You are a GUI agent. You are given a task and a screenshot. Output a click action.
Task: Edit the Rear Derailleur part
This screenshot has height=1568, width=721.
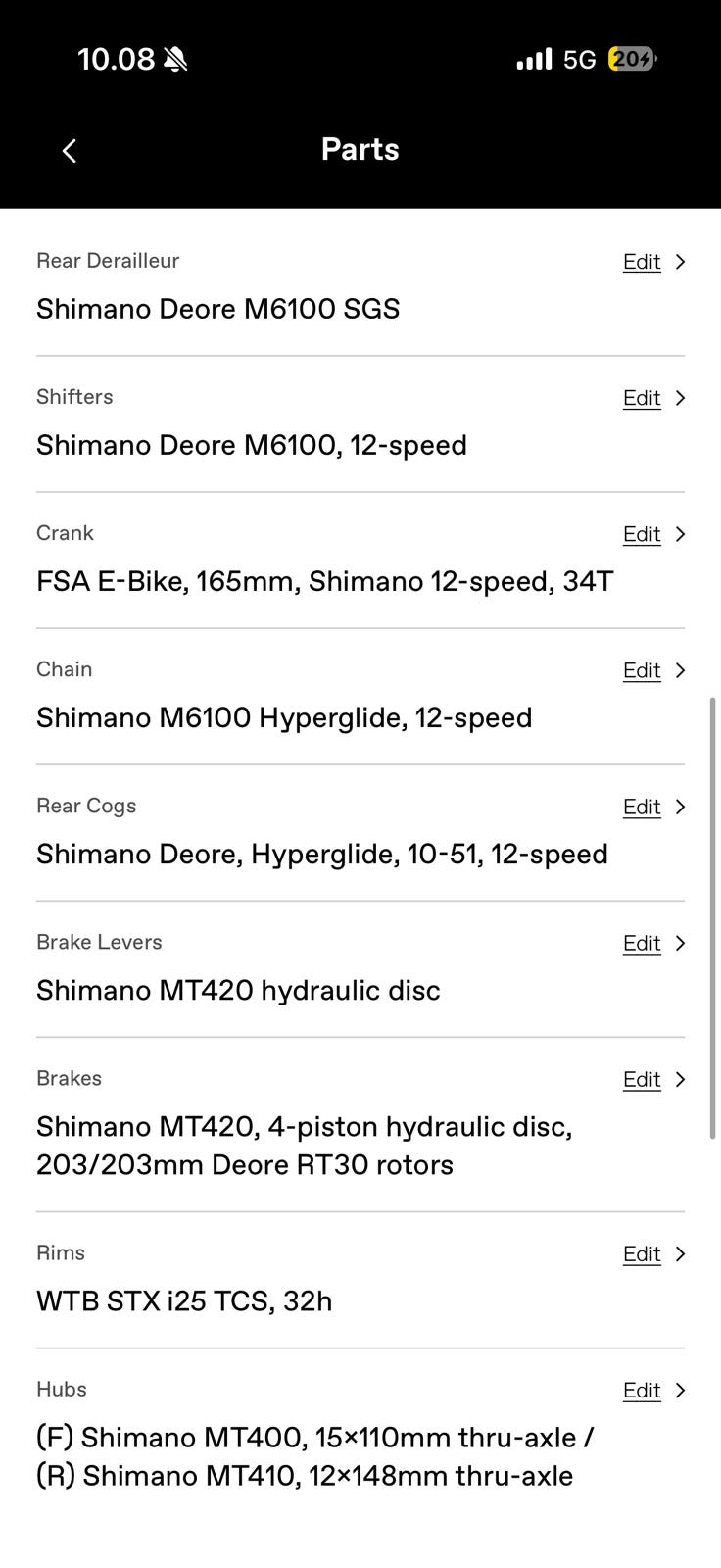[x=643, y=262]
